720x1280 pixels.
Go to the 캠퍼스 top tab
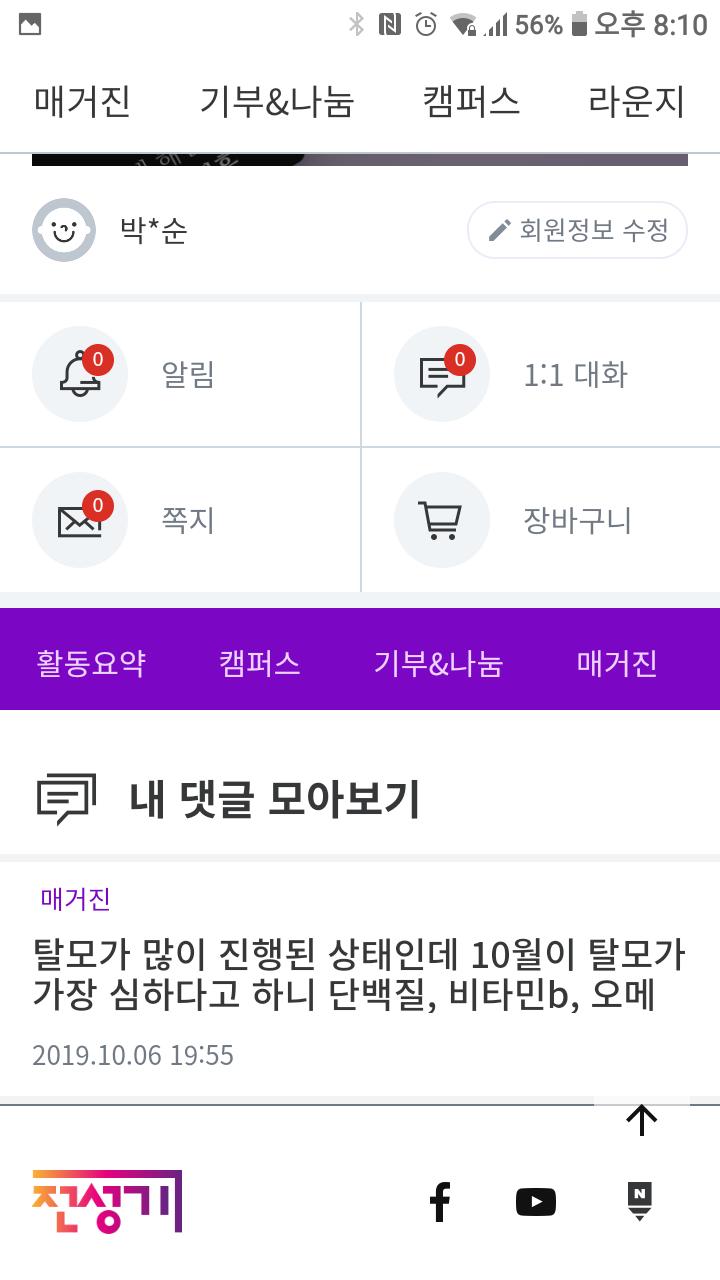coord(471,102)
